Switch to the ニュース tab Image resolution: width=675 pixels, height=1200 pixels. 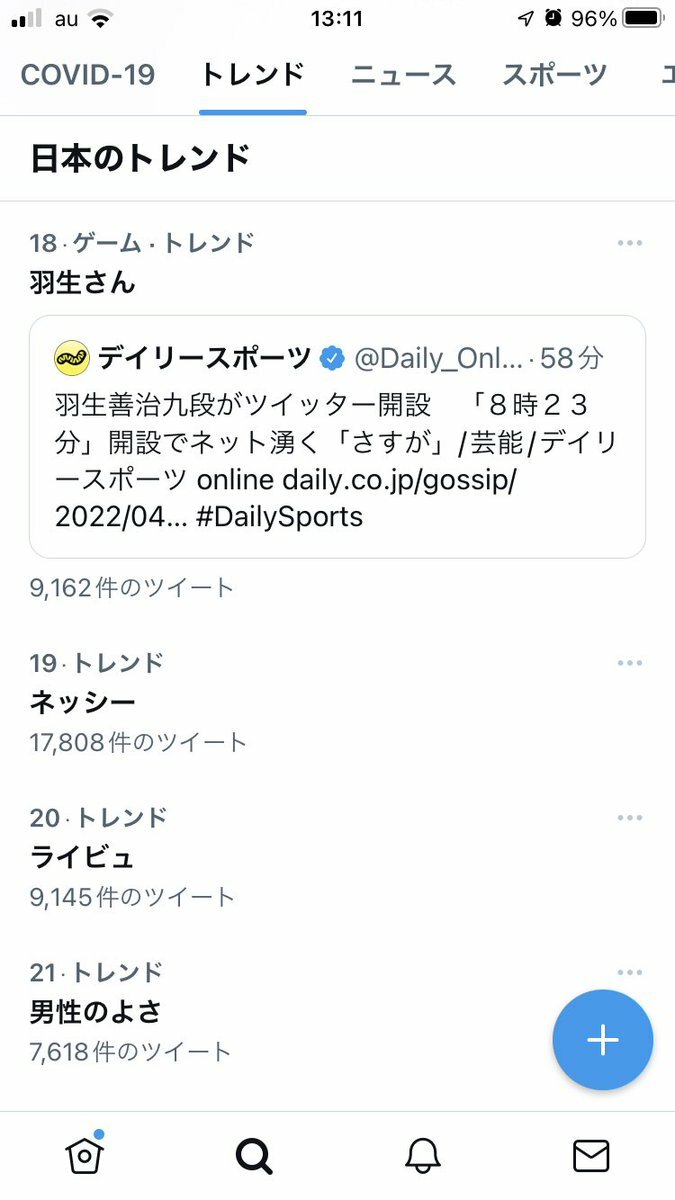point(403,75)
